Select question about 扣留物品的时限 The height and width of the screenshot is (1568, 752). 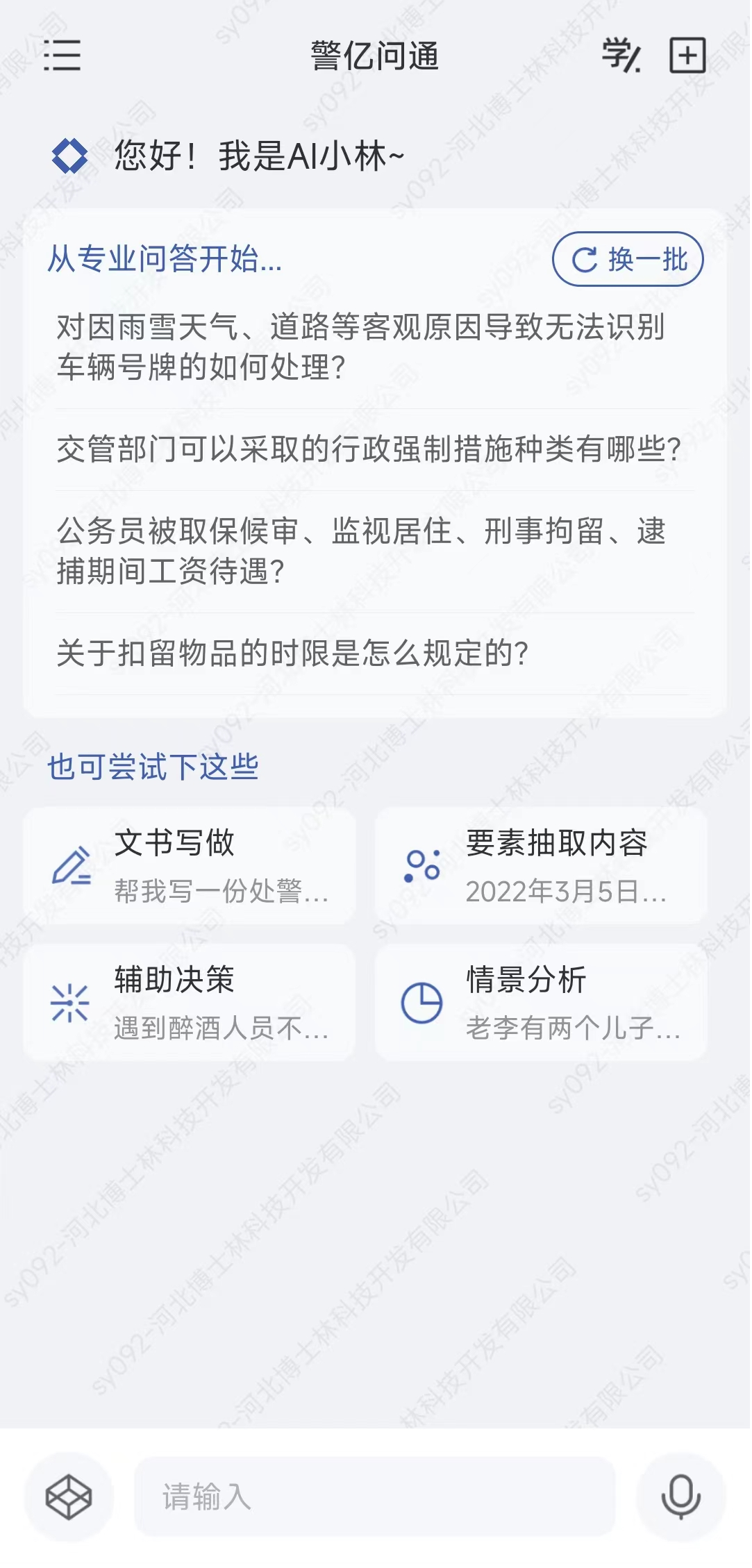click(x=293, y=653)
